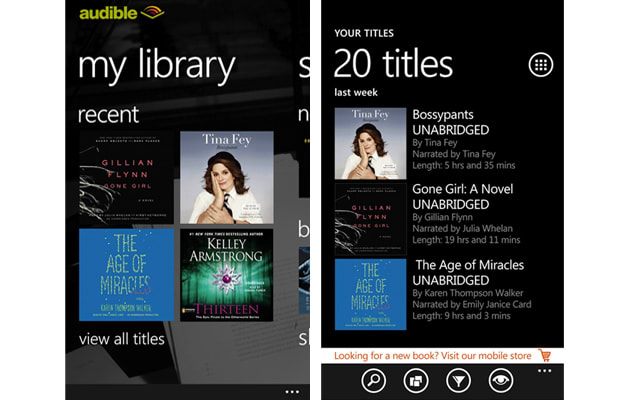Open the Kelley Armstrong Thirteen cover
620x400 pixels.
[x=226, y=275]
